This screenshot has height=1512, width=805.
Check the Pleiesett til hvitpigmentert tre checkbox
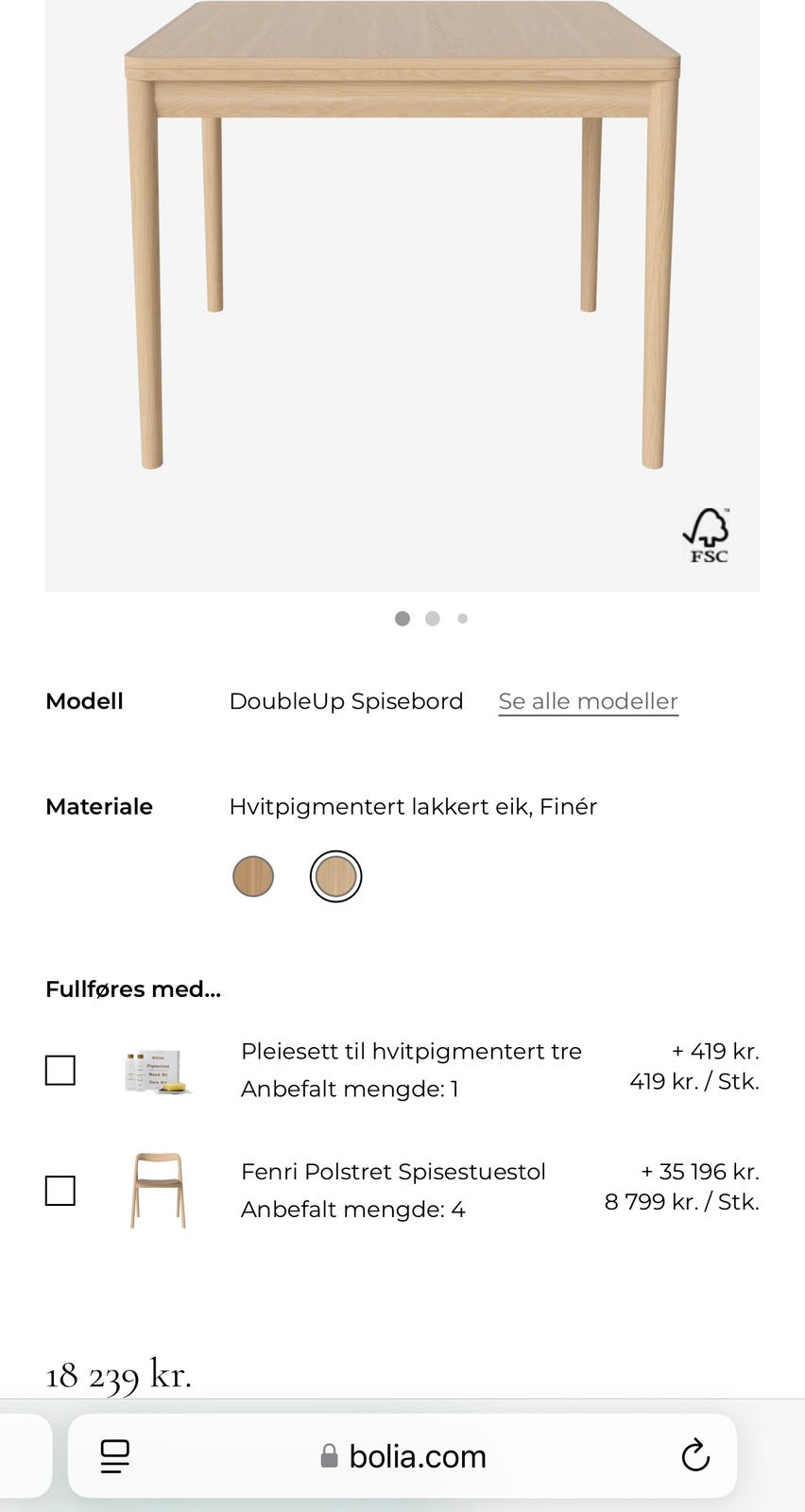60,1070
